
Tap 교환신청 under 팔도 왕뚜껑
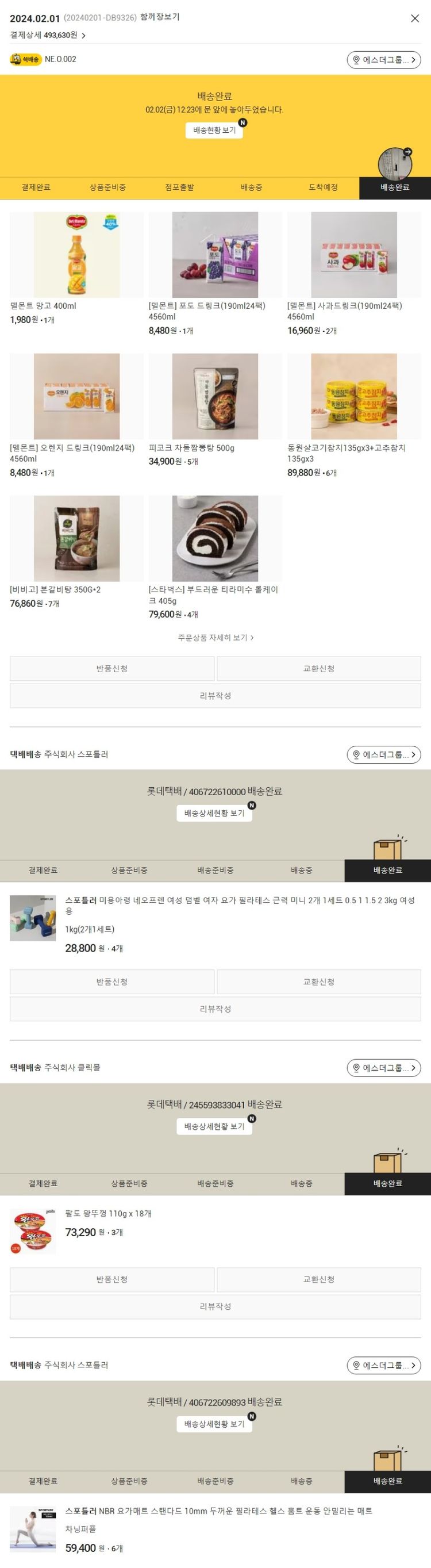(318, 1279)
